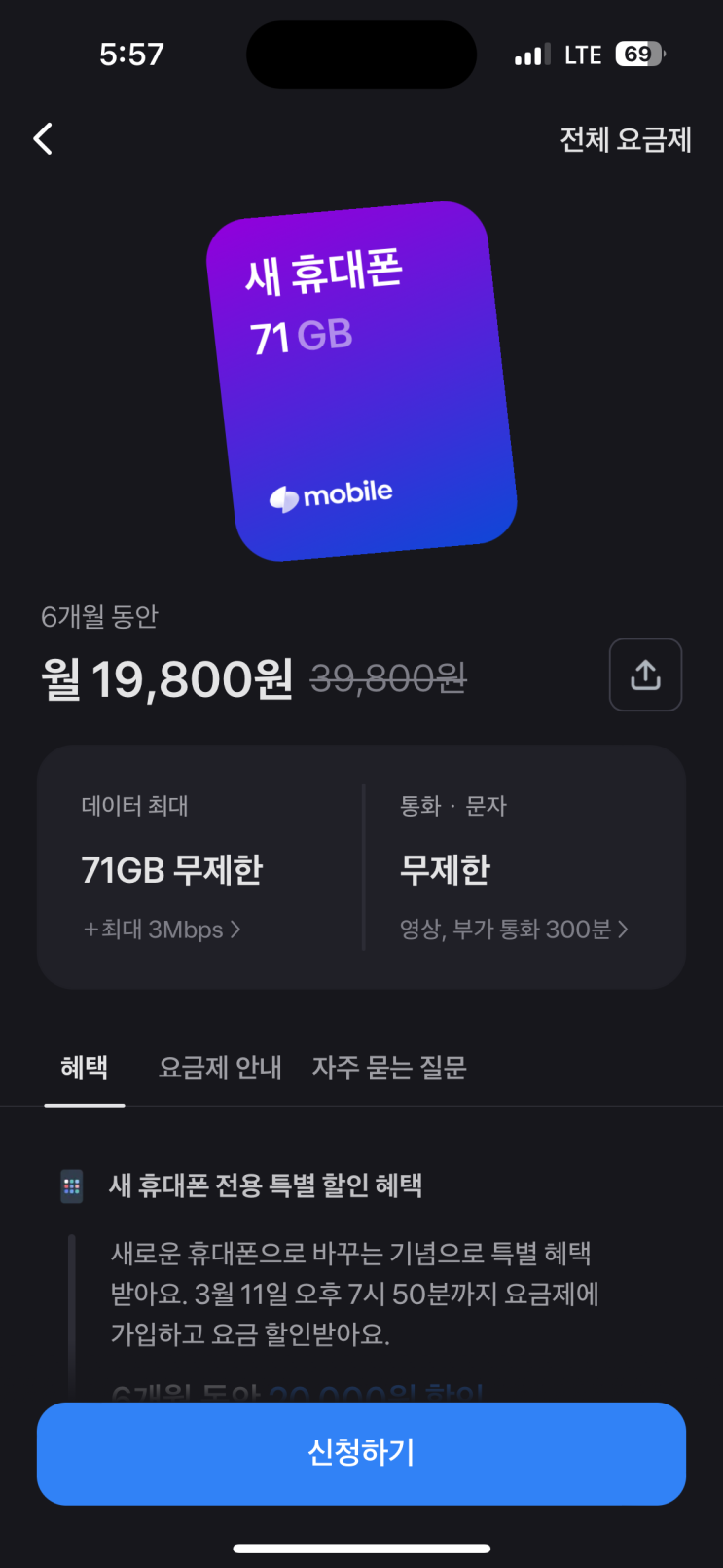The width and height of the screenshot is (723, 1568).
Task: Open 영상, 부가 통화 300분 details
Action: [514, 930]
